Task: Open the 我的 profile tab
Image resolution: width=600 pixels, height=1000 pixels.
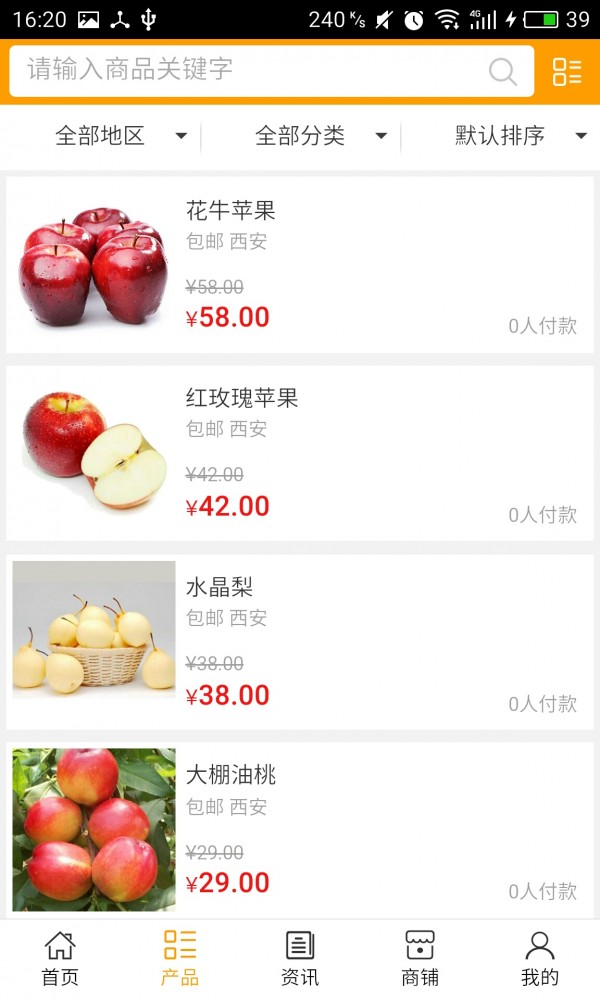Action: (540, 958)
